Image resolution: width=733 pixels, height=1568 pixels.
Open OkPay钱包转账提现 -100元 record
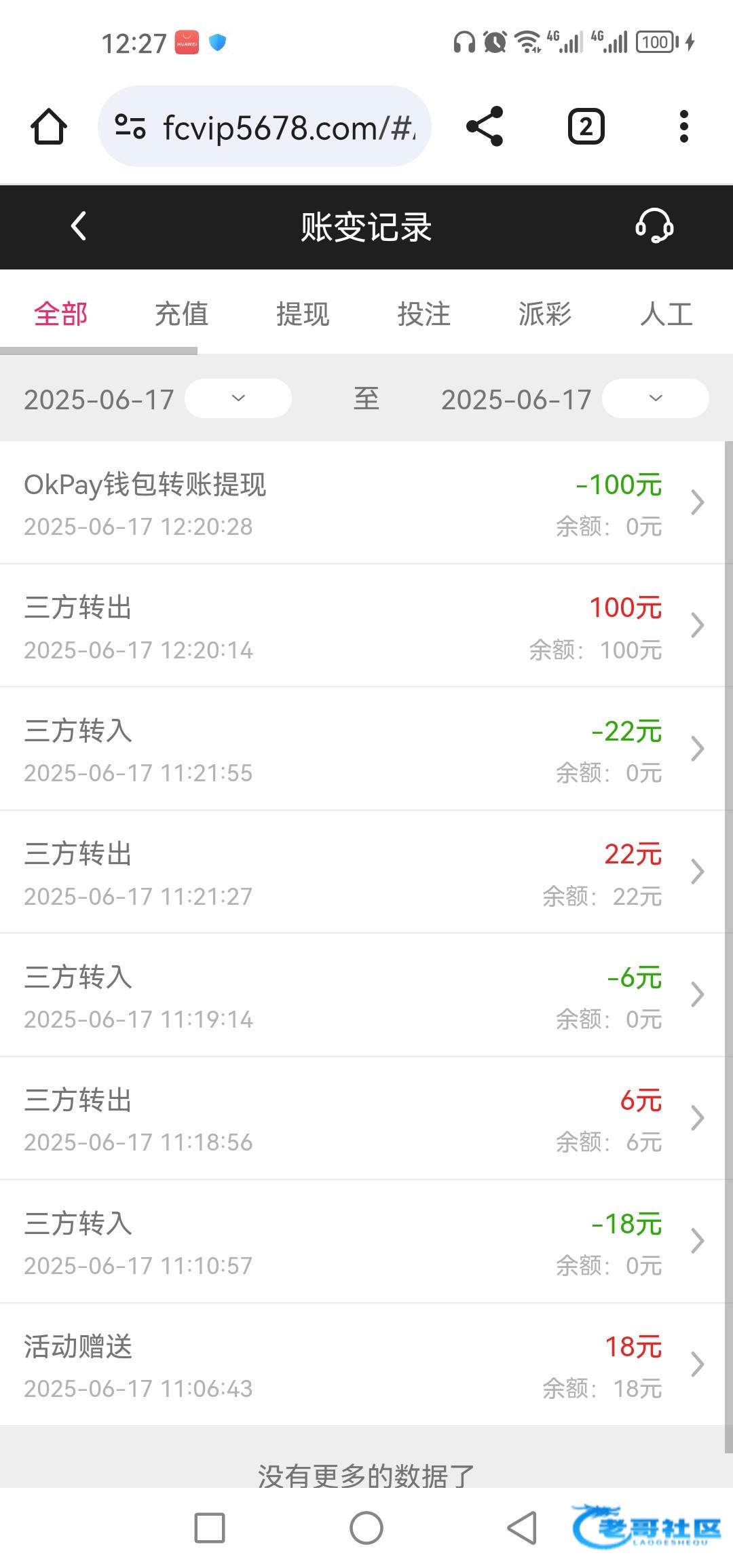(x=362, y=503)
